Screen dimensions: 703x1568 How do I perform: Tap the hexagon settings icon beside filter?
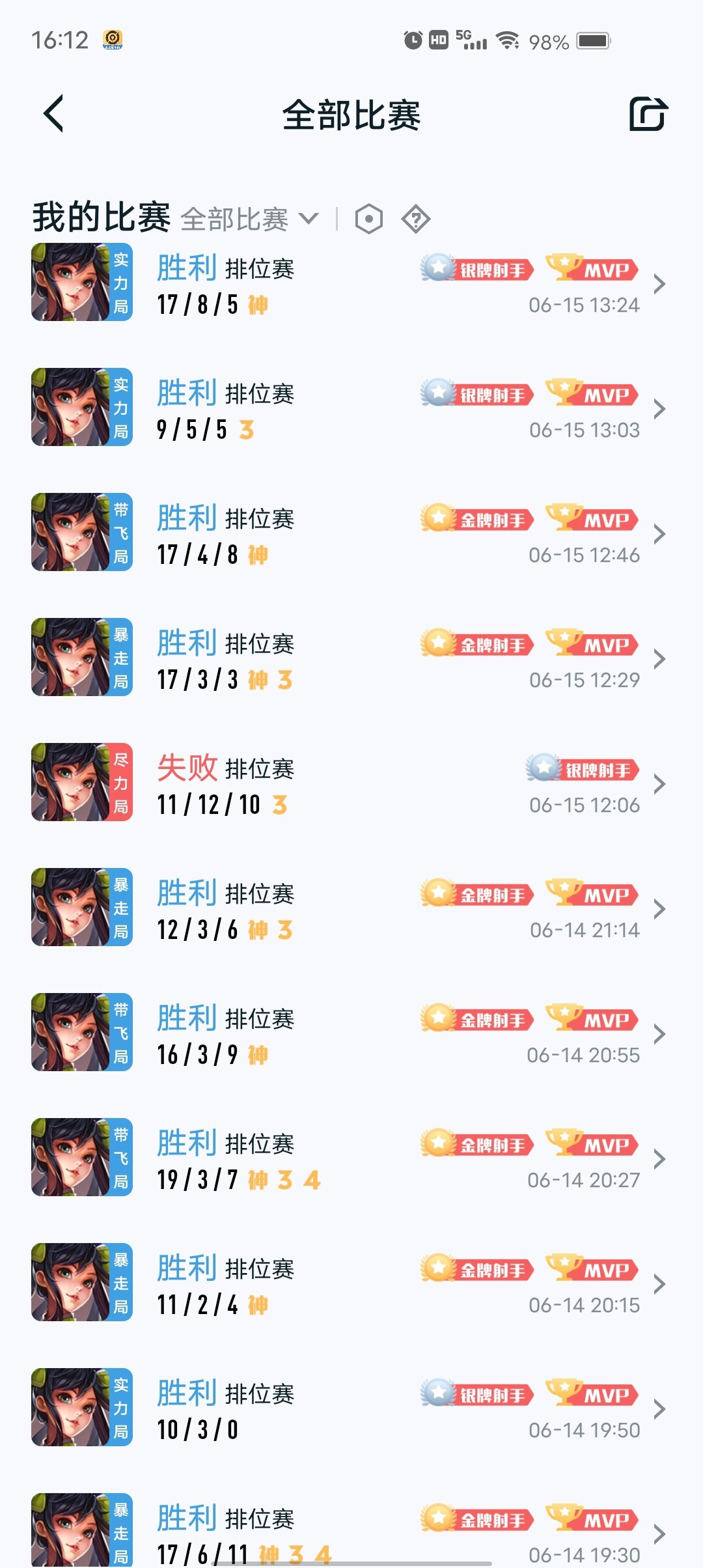[369, 219]
